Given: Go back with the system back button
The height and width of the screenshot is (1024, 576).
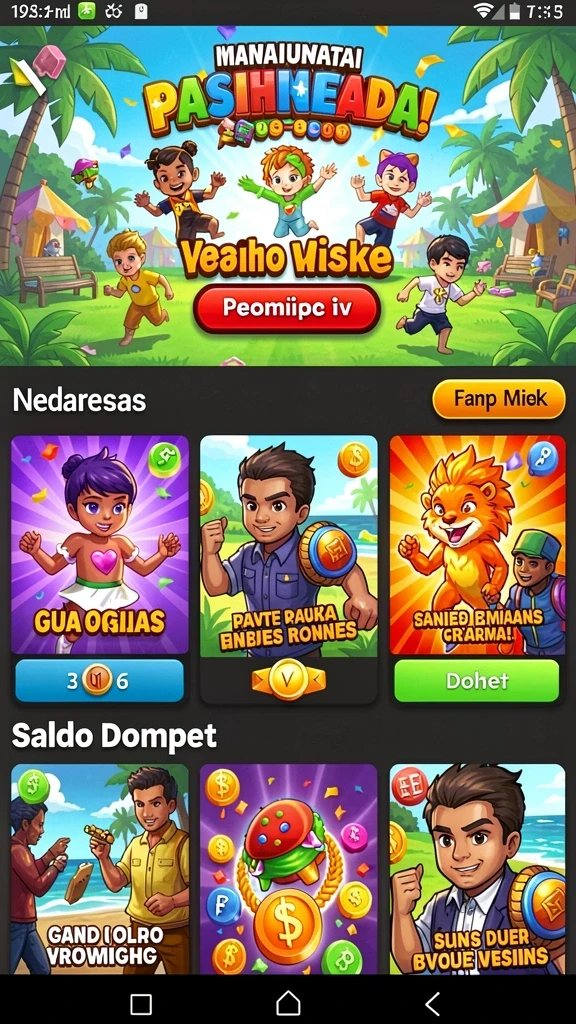Looking at the screenshot, I should pyautogui.click(x=432, y=1002).
